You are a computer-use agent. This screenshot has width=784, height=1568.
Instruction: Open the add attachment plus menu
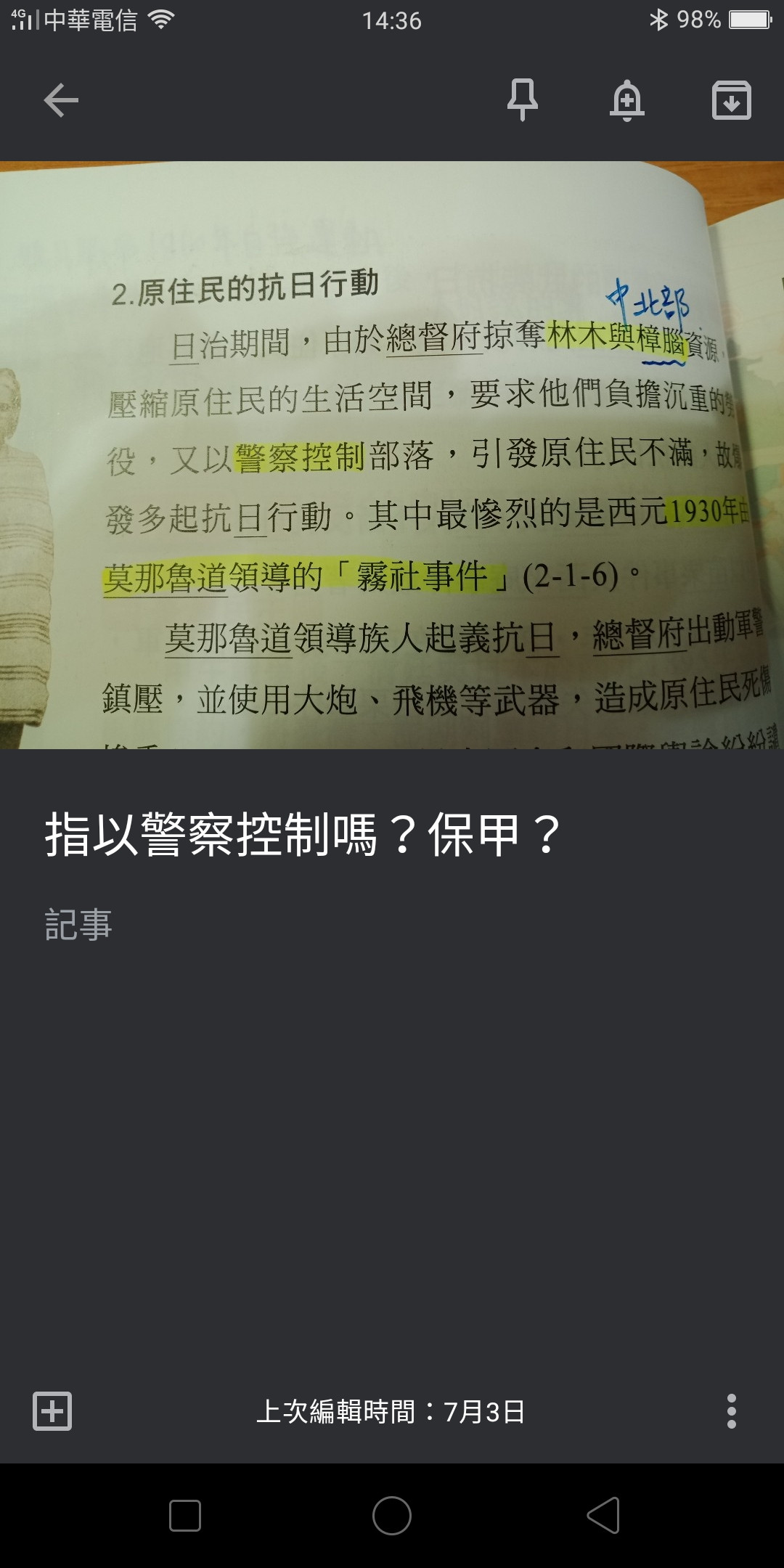tap(52, 1411)
